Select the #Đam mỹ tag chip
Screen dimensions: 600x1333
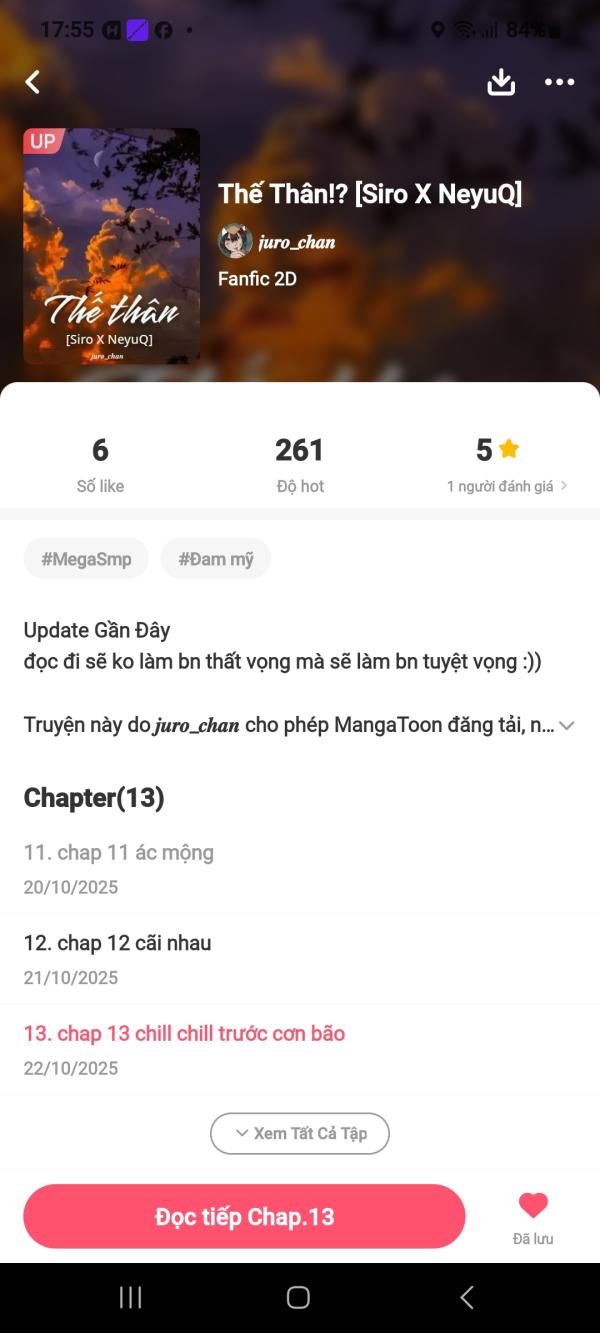point(216,559)
